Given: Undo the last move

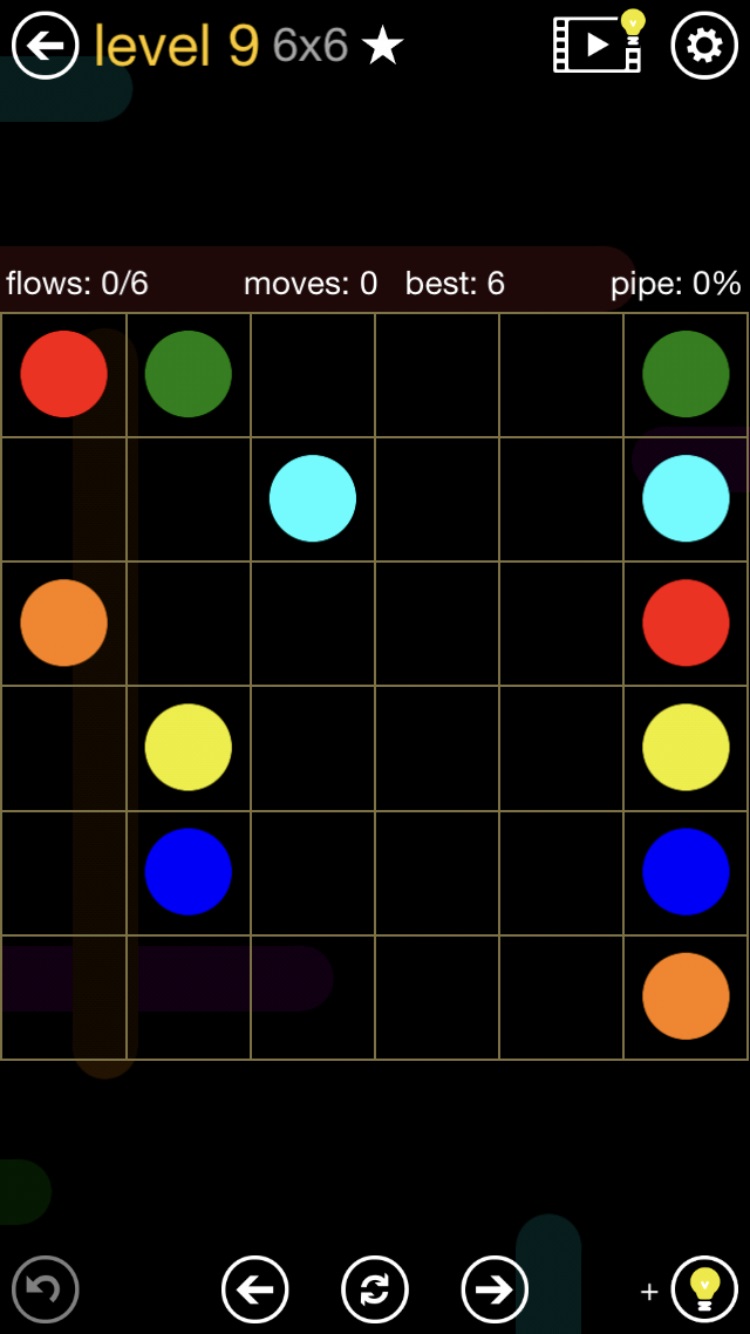Looking at the screenshot, I should click(46, 1289).
